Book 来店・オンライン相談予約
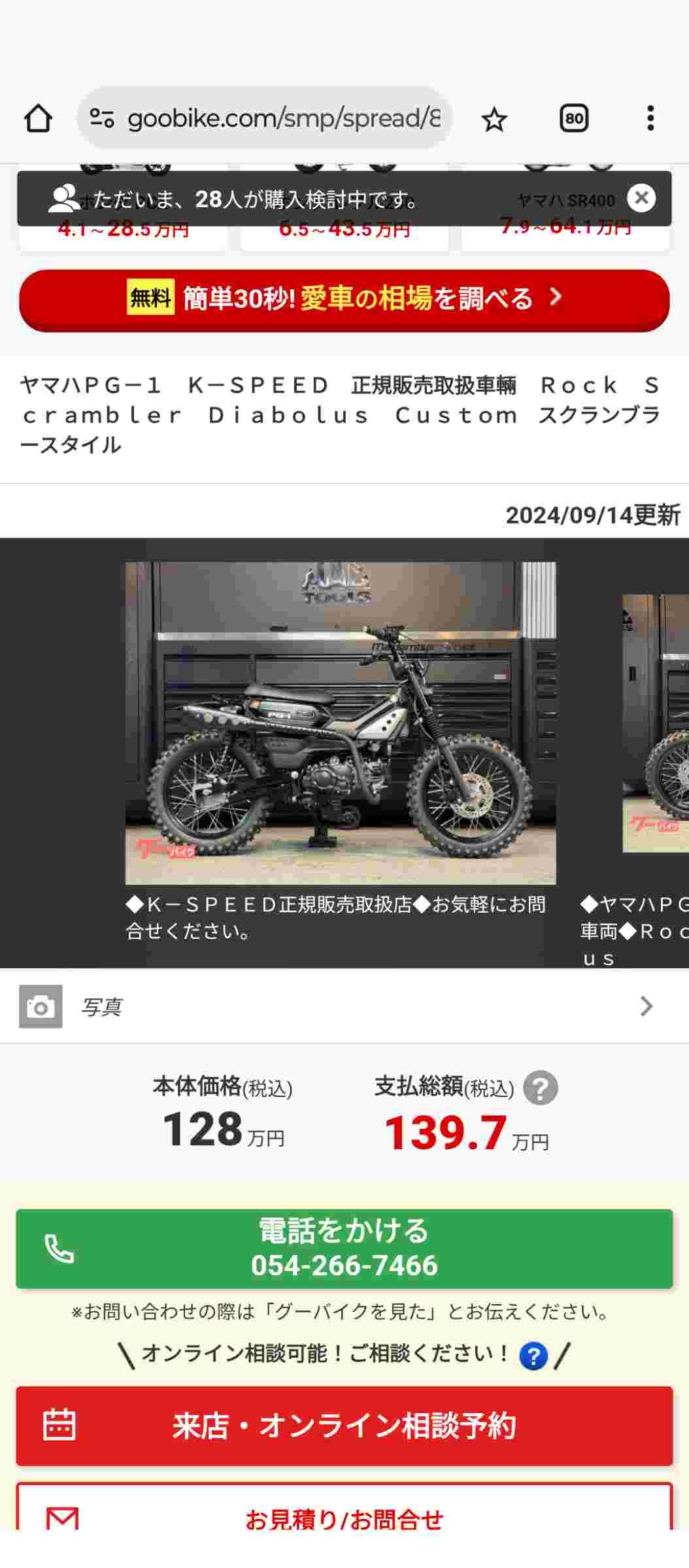Image resolution: width=689 pixels, height=1568 pixels. (x=344, y=1425)
